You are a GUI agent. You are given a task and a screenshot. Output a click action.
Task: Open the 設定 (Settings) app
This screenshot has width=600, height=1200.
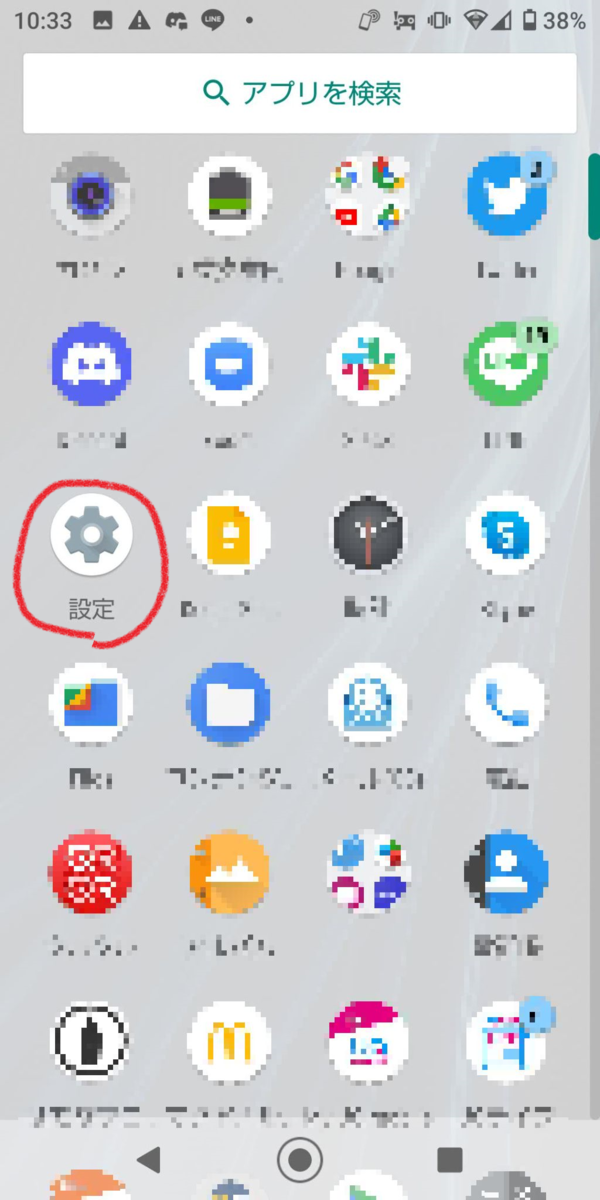pos(91,535)
